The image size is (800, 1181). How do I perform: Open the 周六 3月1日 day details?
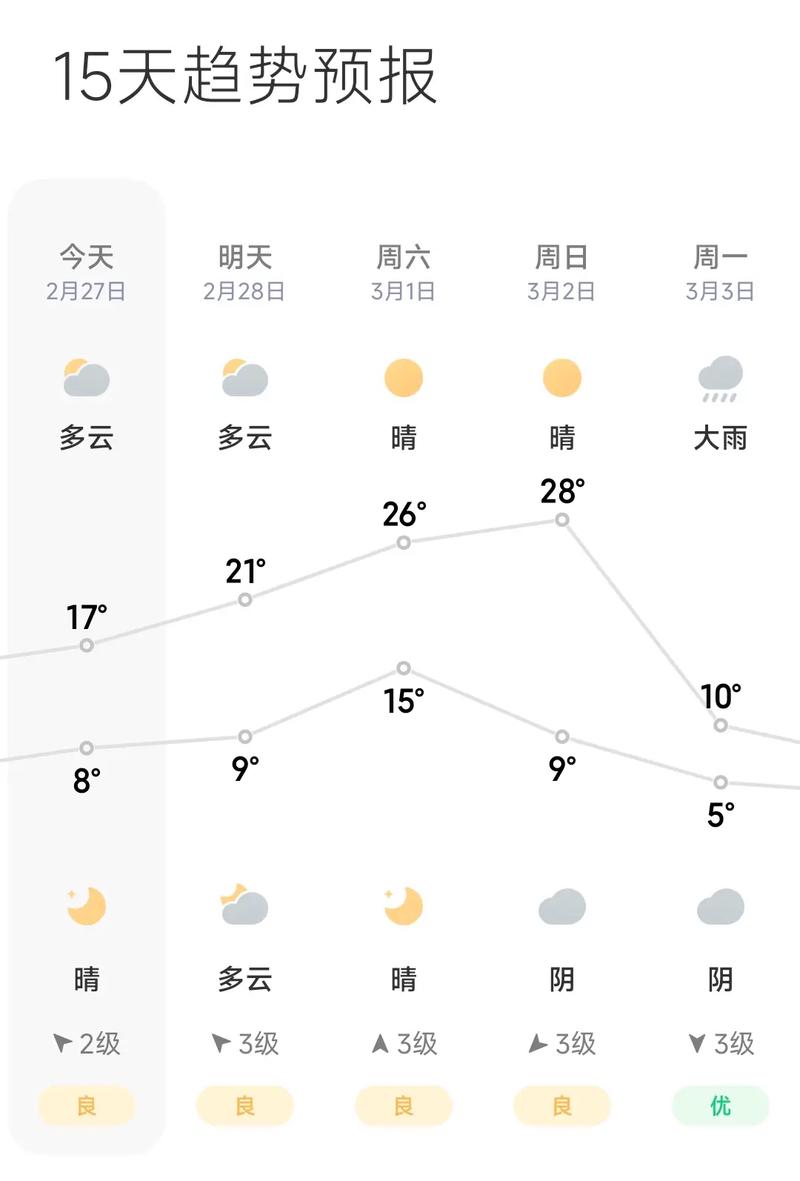pos(403,272)
